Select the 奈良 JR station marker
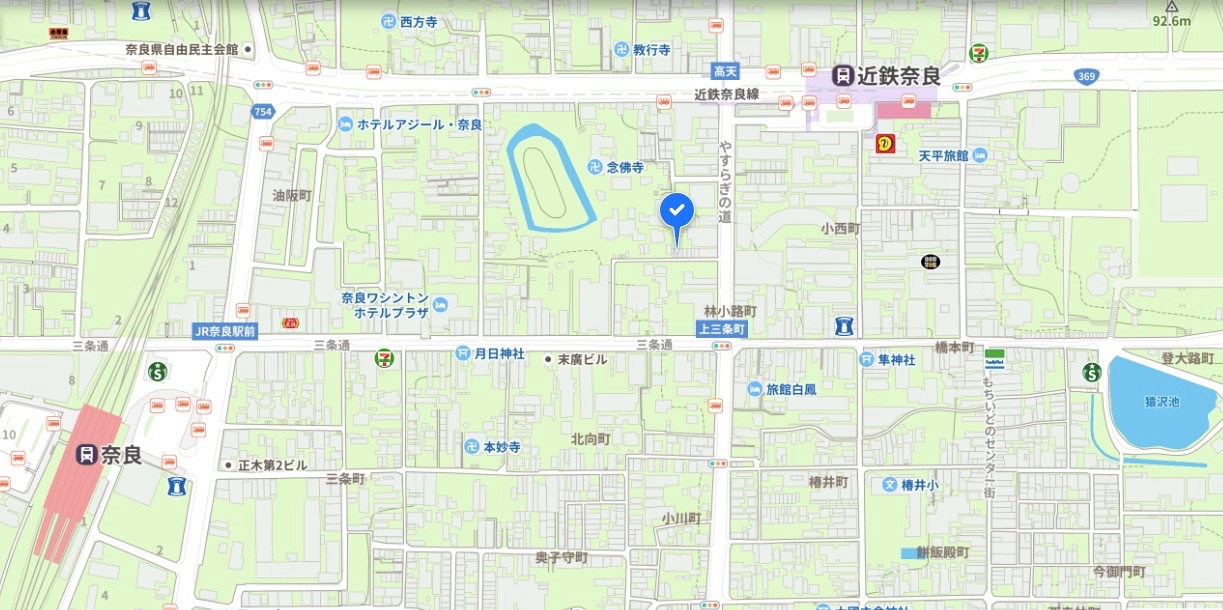Viewport: 1223px width, 610px height. point(88,455)
